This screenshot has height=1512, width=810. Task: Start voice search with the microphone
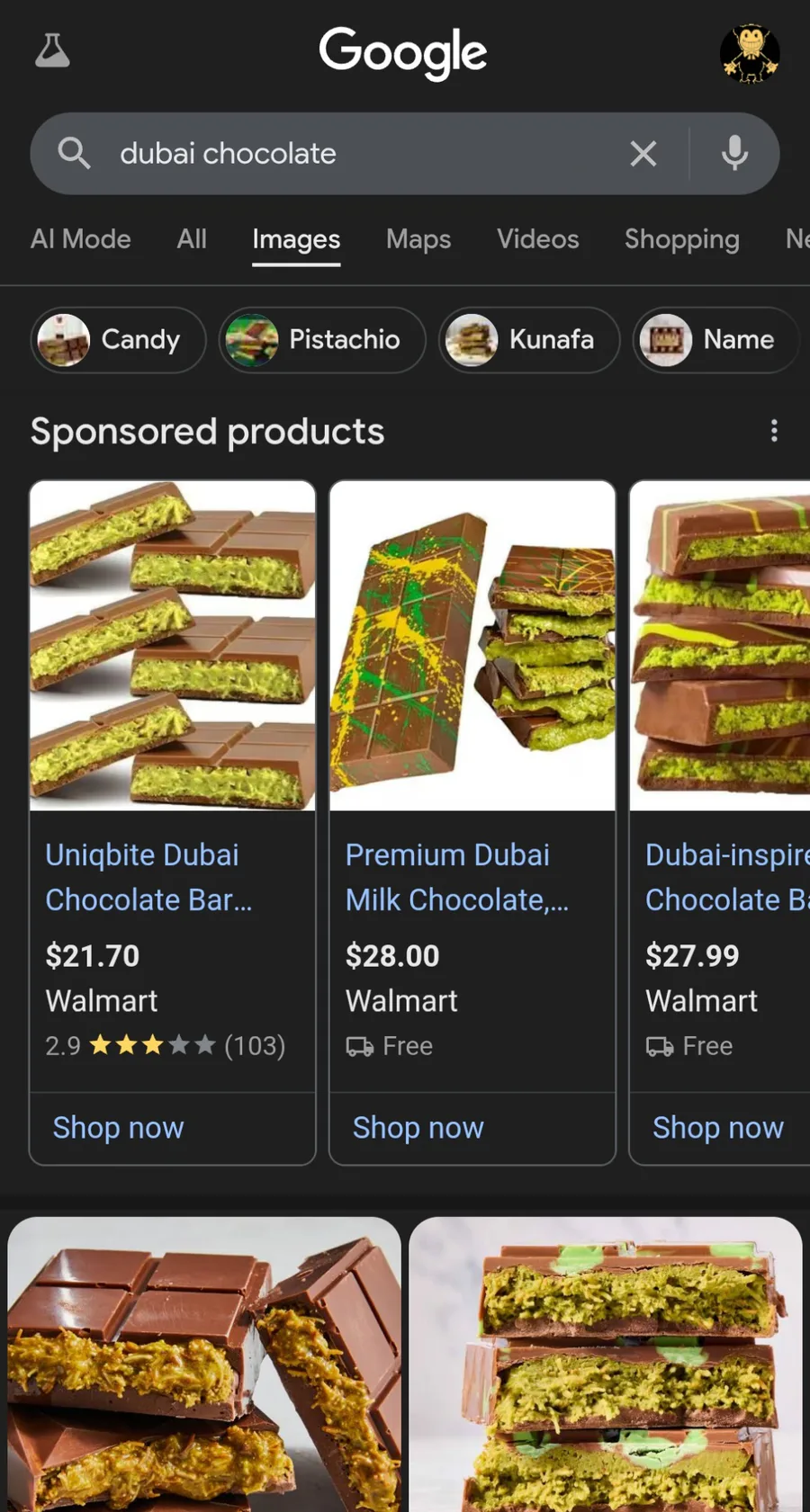coord(735,154)
